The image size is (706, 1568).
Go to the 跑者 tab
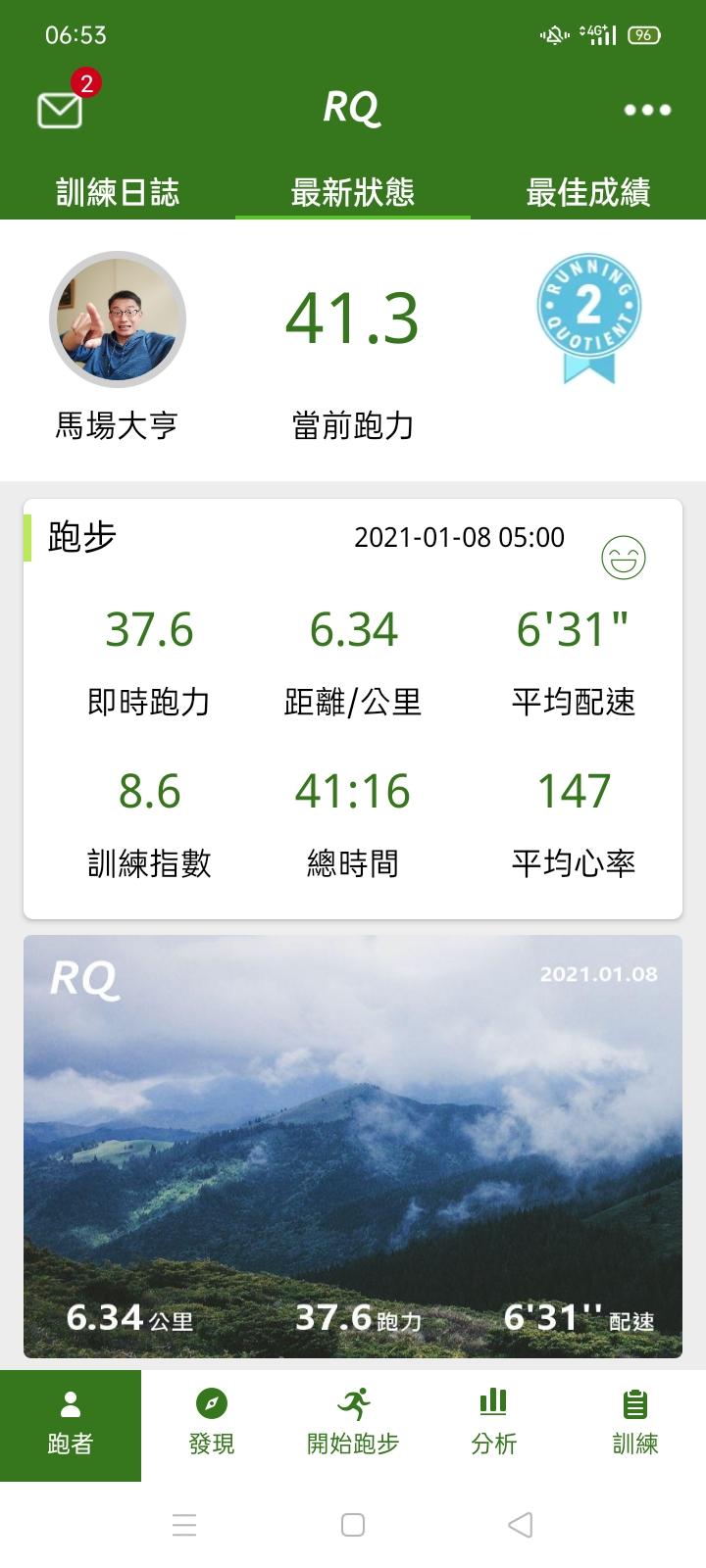(71, 1425)
